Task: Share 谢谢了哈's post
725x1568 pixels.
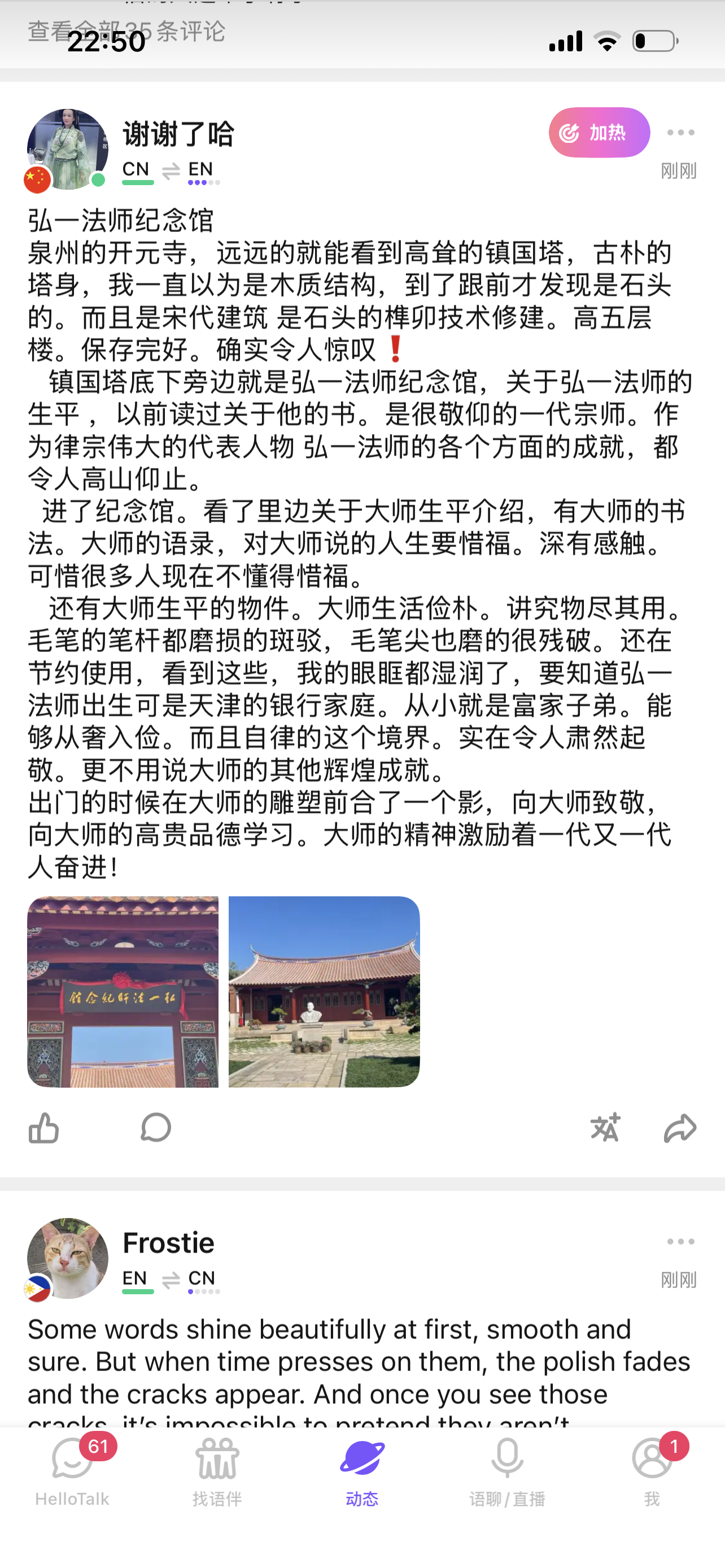Action: click(x=679, y=1128)
